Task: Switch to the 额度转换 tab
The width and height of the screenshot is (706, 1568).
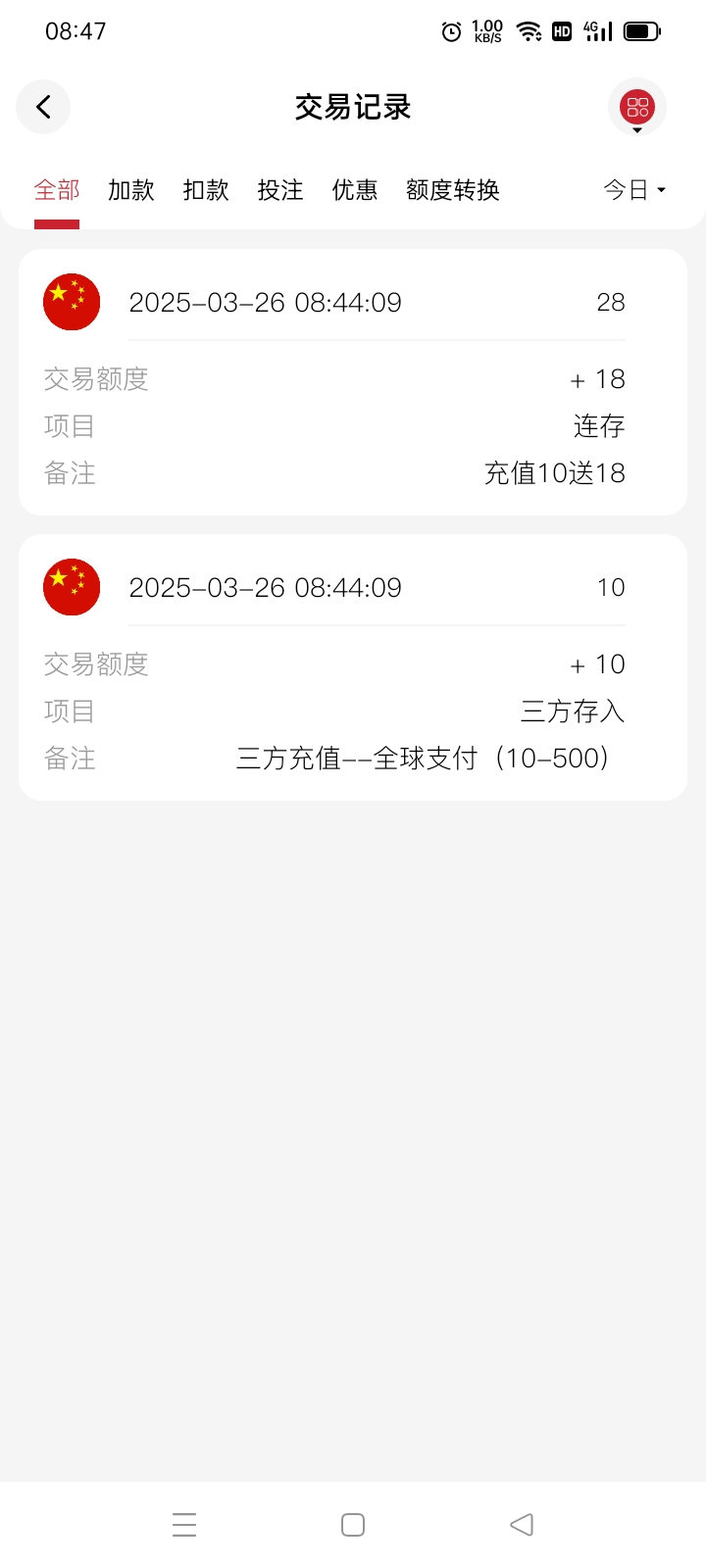Action: pyautogui.click(x=453, y=190)
